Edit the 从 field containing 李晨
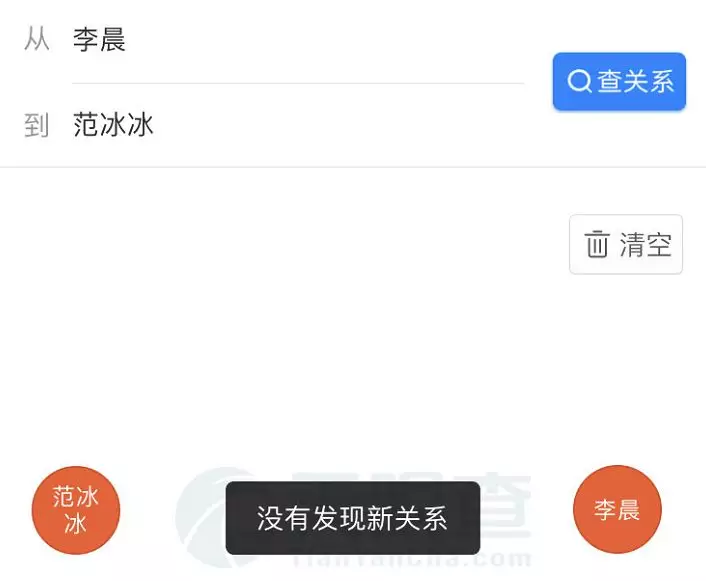Viewport: 706px width, 581px height. tap(297, 41)
